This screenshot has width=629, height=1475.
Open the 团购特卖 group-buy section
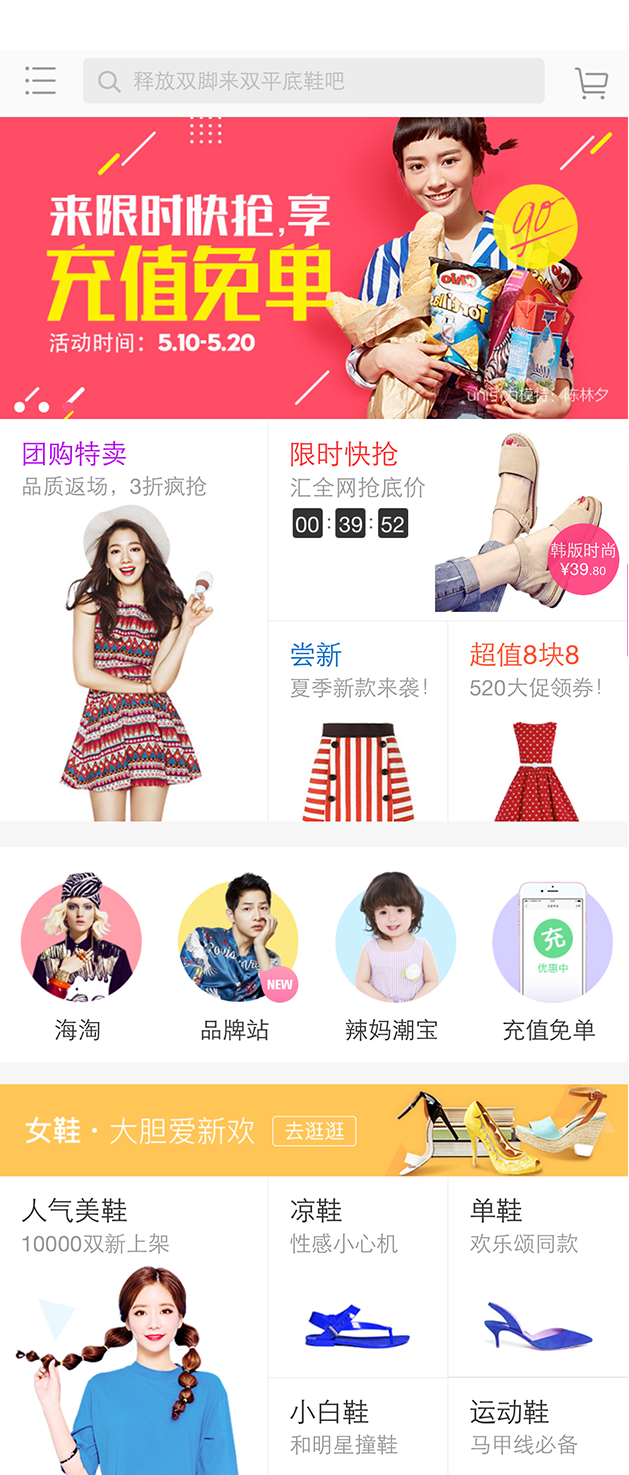pos(133,620)
